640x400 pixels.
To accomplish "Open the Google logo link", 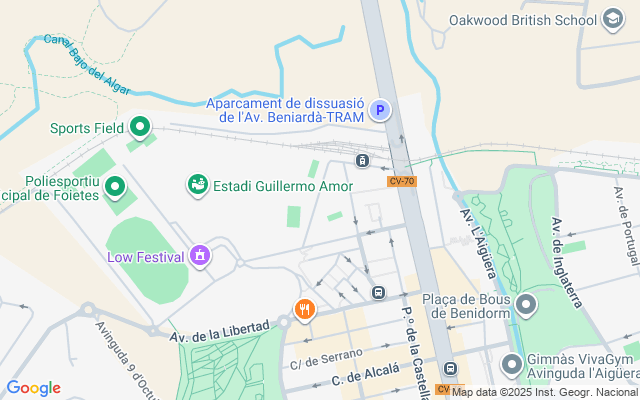I will click(34, 388).
